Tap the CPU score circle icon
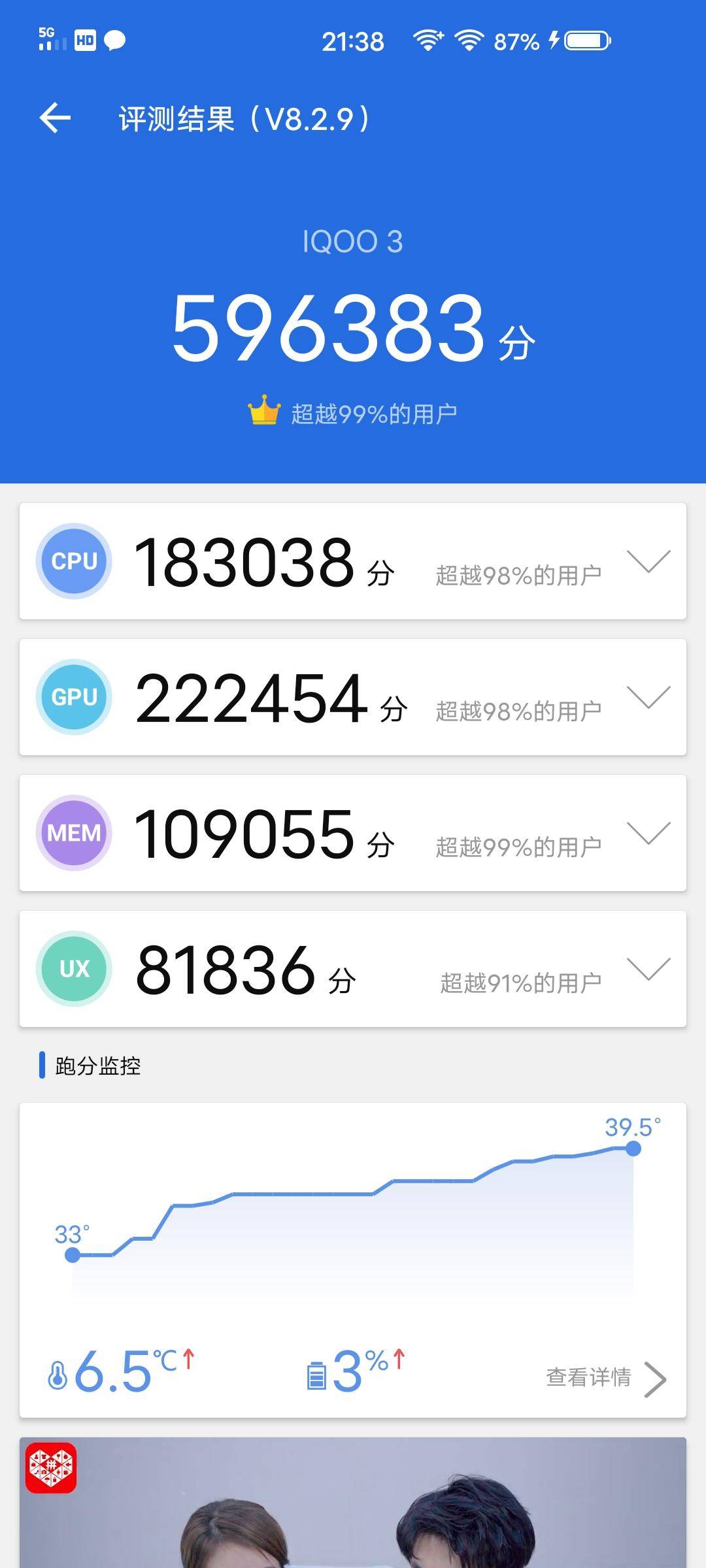706x1568 pixels. click(73, 561)
